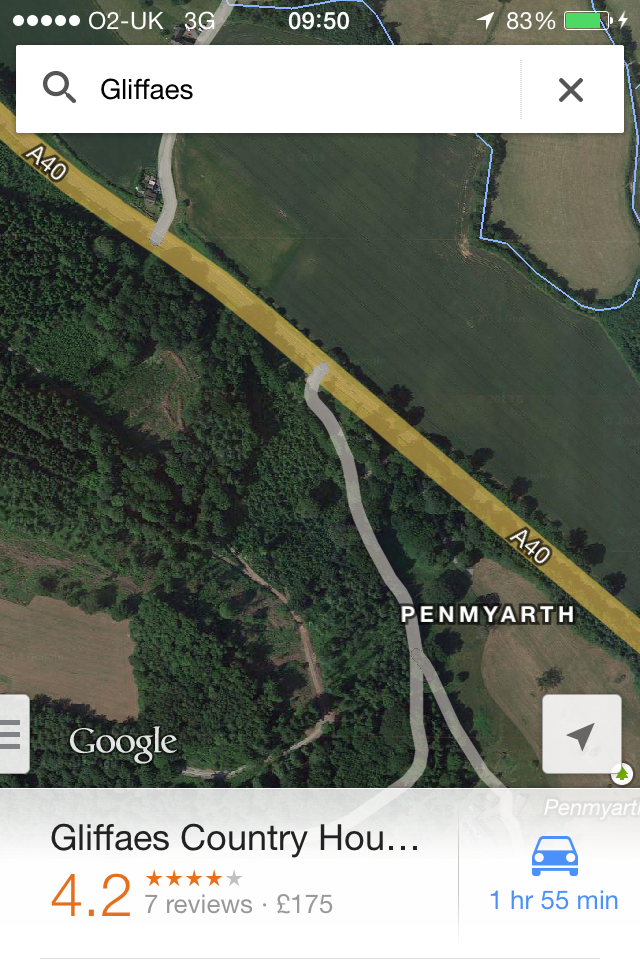Clear the Gliffaes search text
The height and width of the screenshot is (960, 640).
570,90
